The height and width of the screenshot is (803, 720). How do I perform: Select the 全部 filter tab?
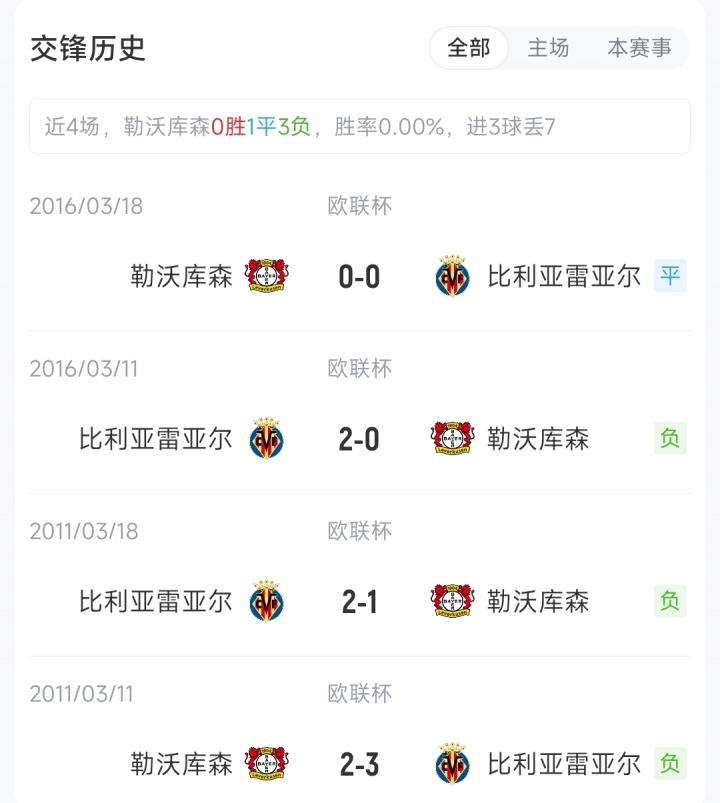pyautogui.click(x=469, y=48)
